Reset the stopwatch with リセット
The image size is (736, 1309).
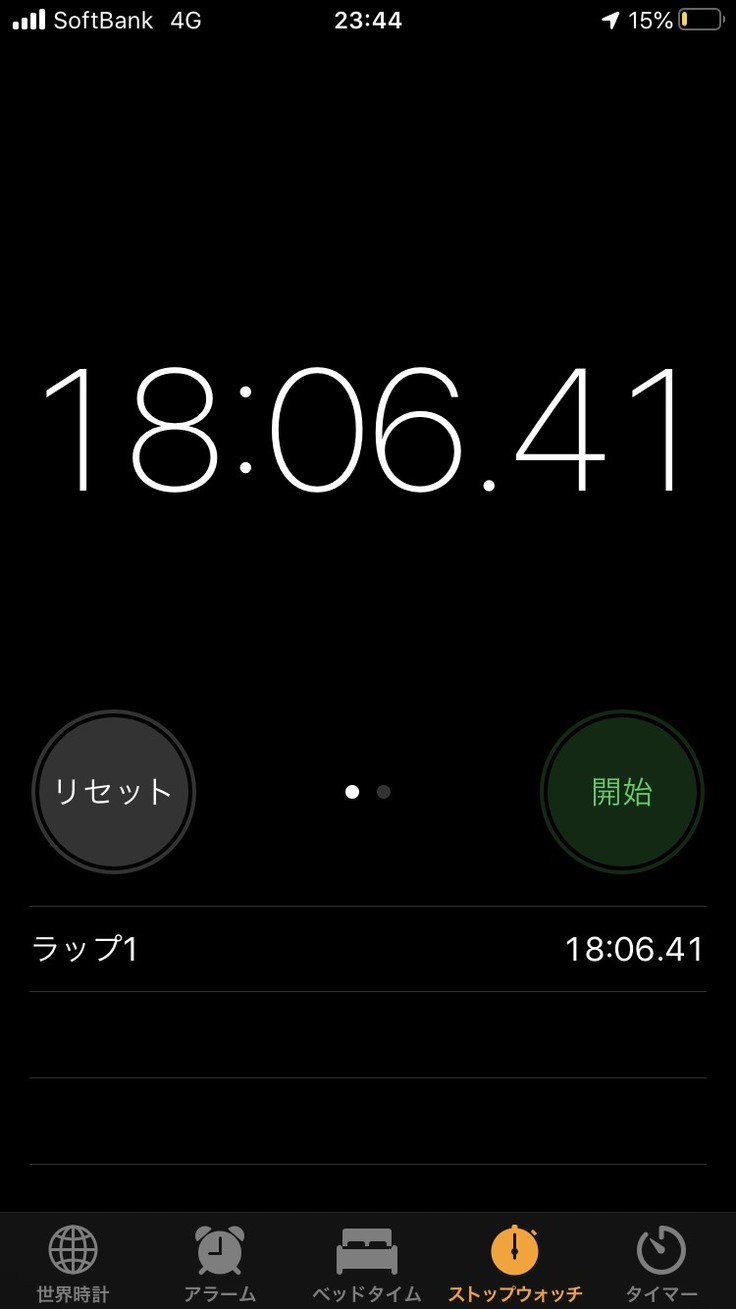(x=113, y=792)
